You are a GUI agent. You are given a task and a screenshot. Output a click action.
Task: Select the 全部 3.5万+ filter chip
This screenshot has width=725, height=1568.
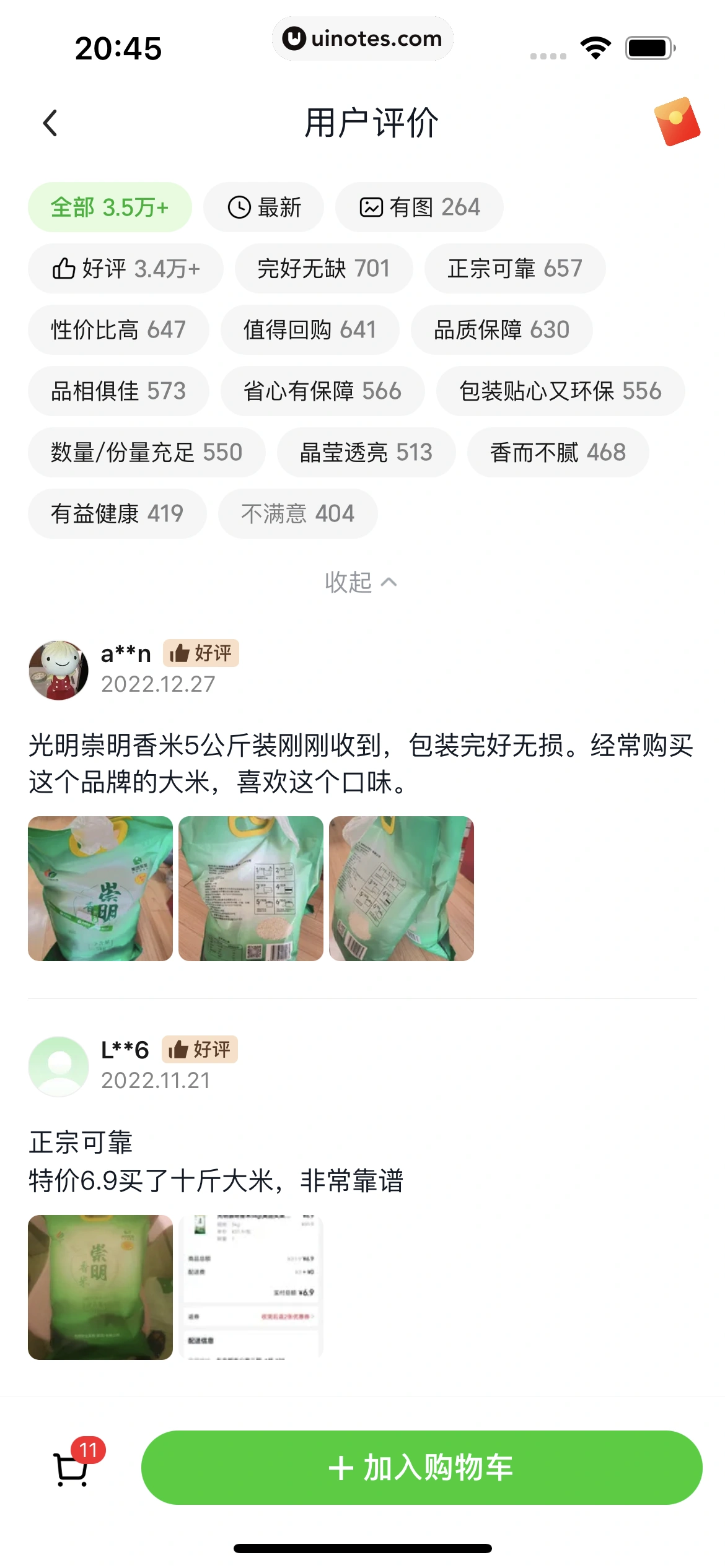pyautogui.click(x=110, y=207)
